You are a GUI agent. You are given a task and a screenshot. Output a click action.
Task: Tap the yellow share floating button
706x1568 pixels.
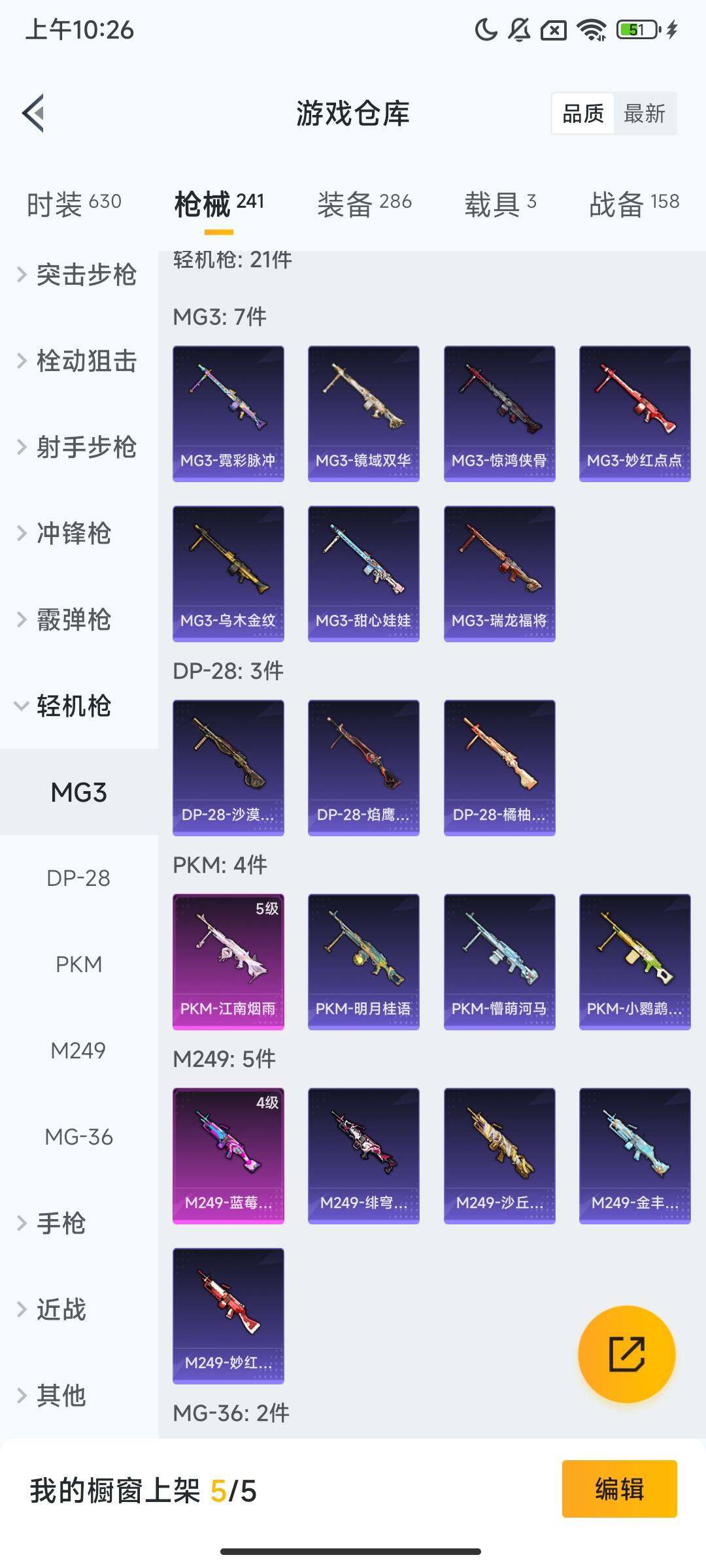[626, 1354]
